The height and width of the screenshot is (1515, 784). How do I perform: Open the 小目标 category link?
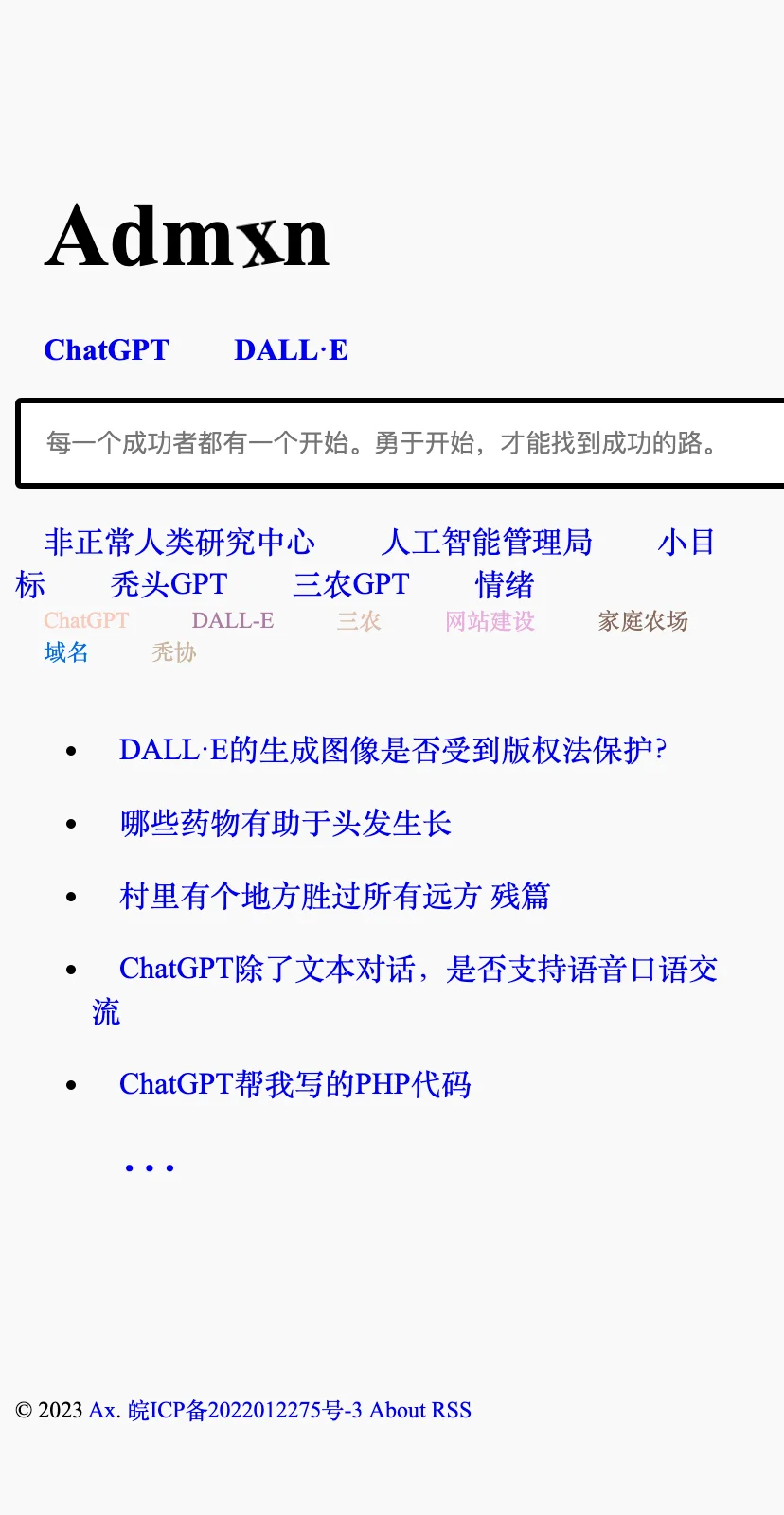(686, 543)
